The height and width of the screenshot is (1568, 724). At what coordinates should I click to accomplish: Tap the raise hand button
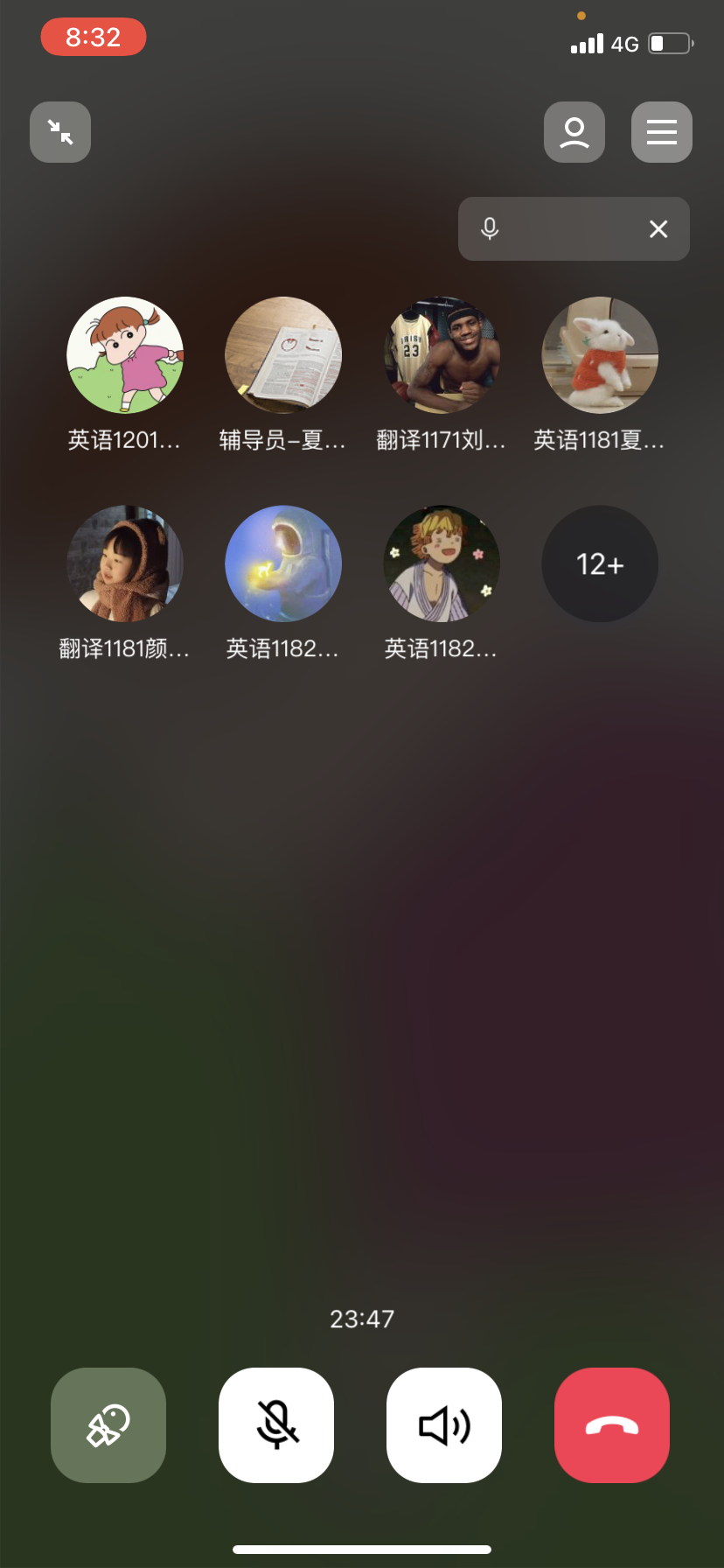click(x=108, y=1425)
